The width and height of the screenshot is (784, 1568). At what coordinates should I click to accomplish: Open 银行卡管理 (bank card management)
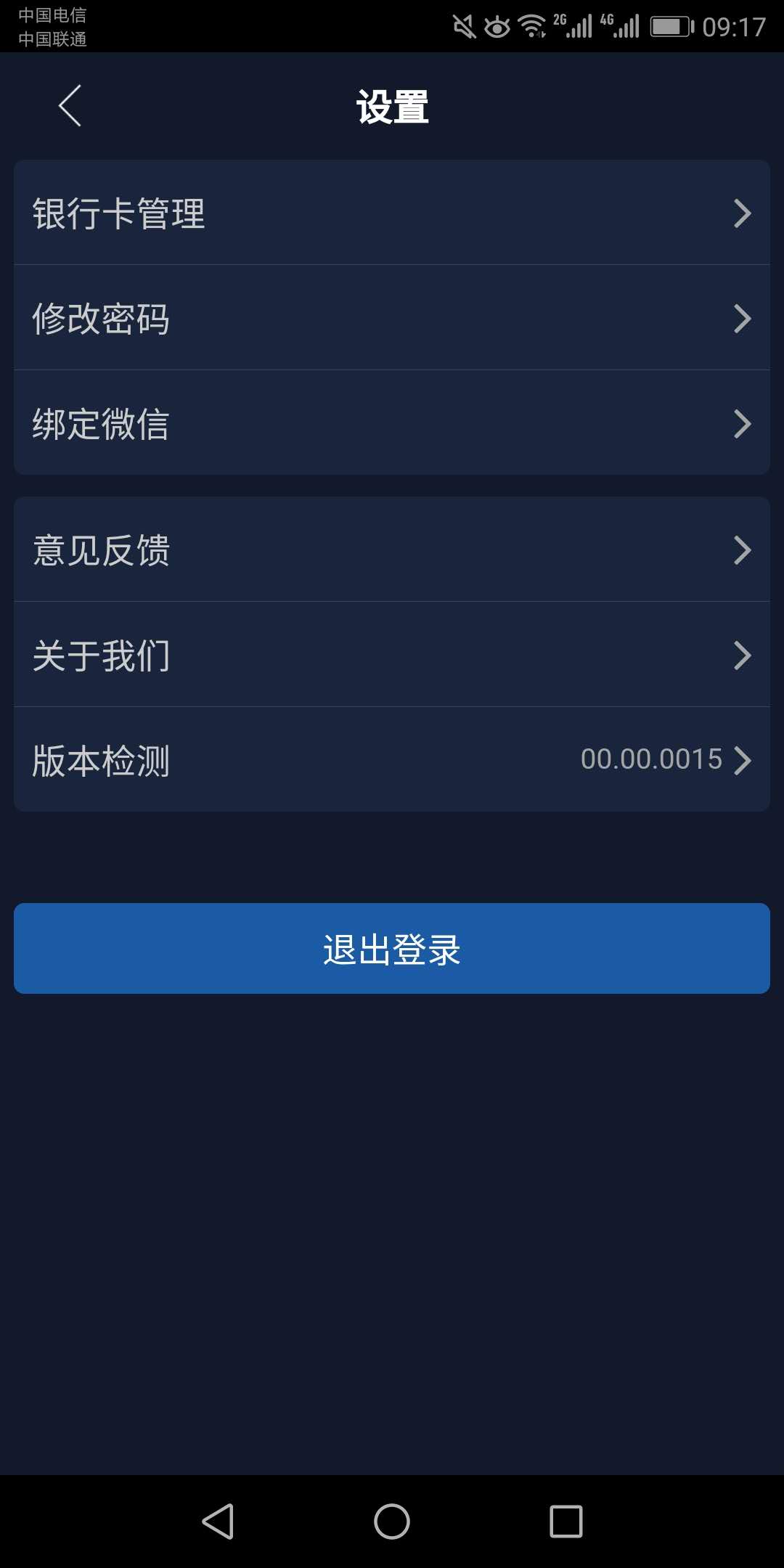tap(392, 213)
